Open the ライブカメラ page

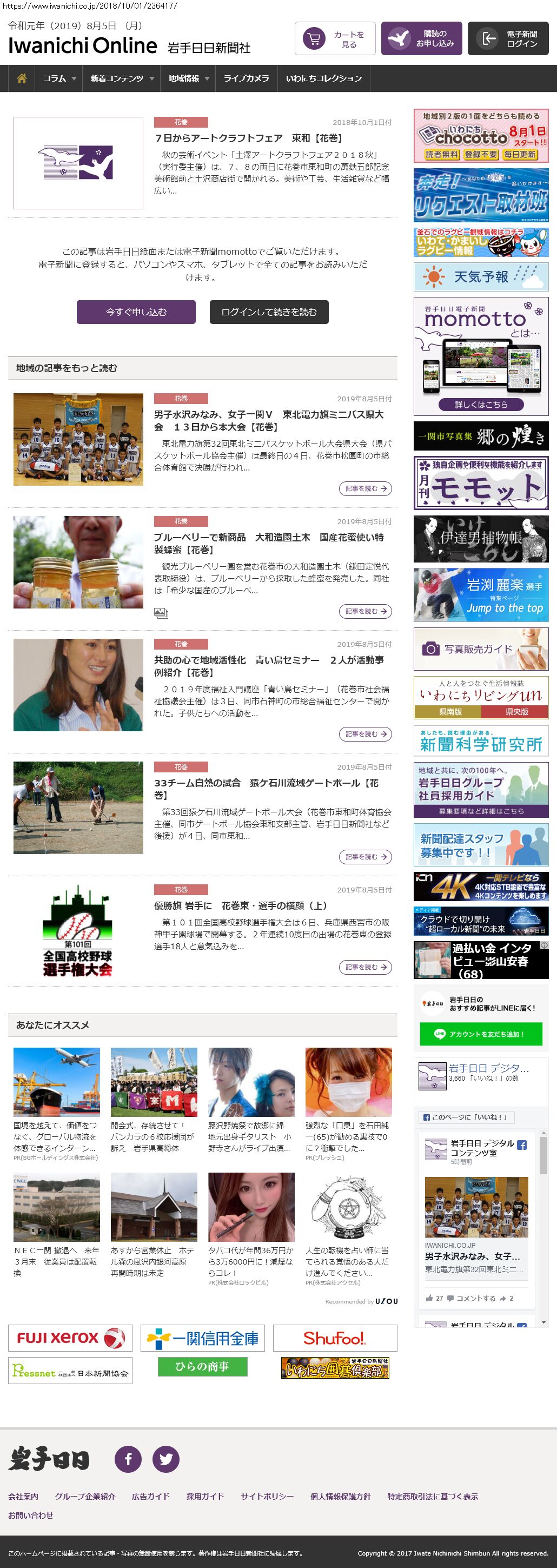[246, 78]
